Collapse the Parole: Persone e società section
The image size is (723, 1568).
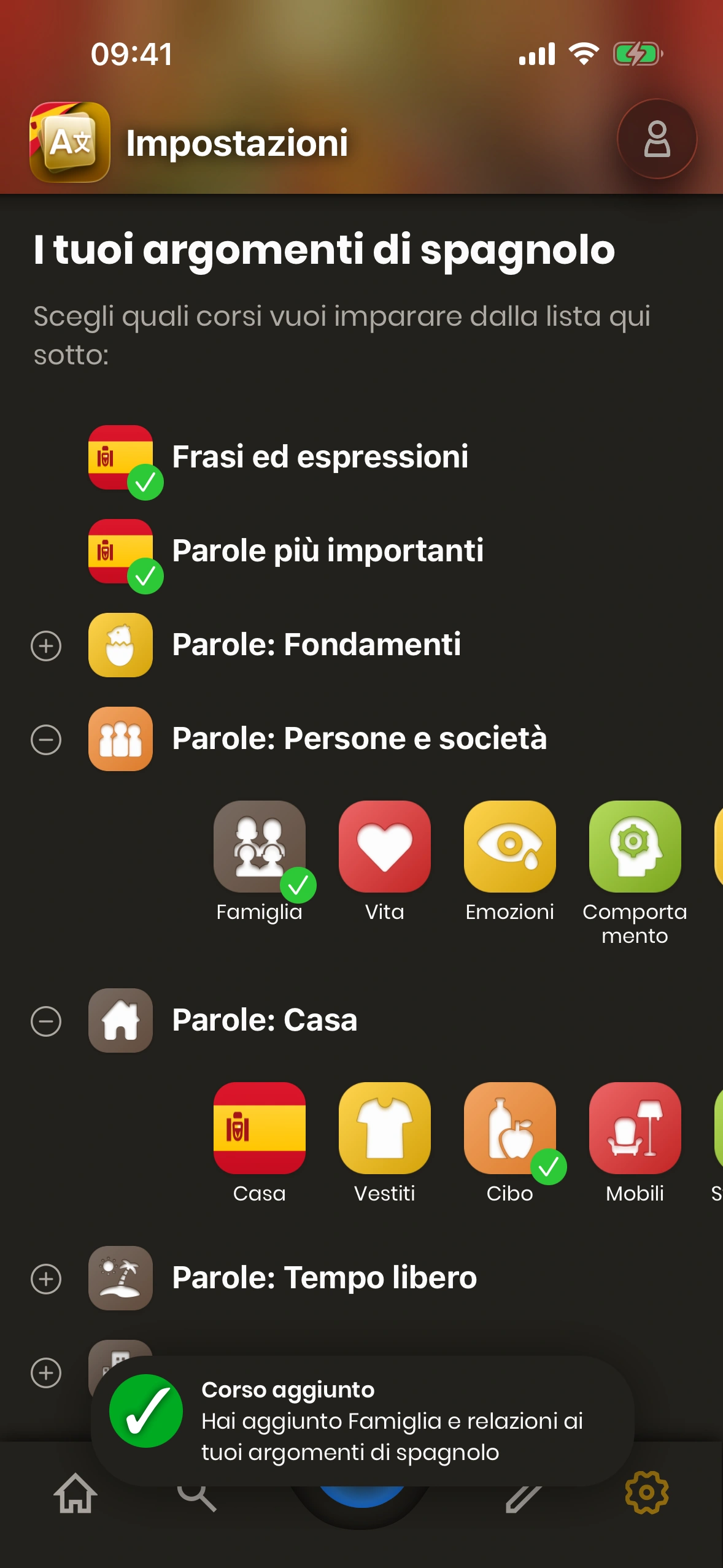point(46,739)
